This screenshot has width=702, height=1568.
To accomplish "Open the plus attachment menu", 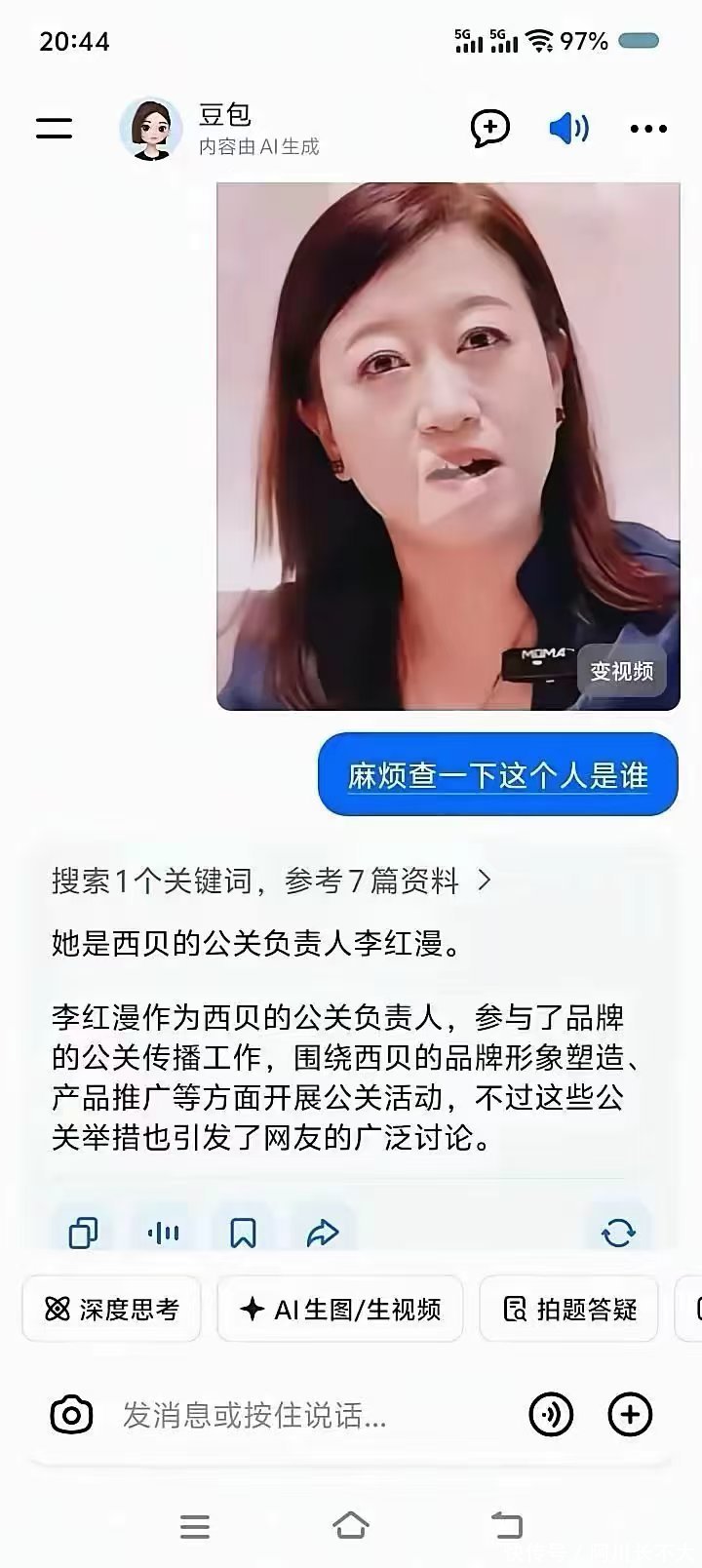I will tap(630, 1415).
